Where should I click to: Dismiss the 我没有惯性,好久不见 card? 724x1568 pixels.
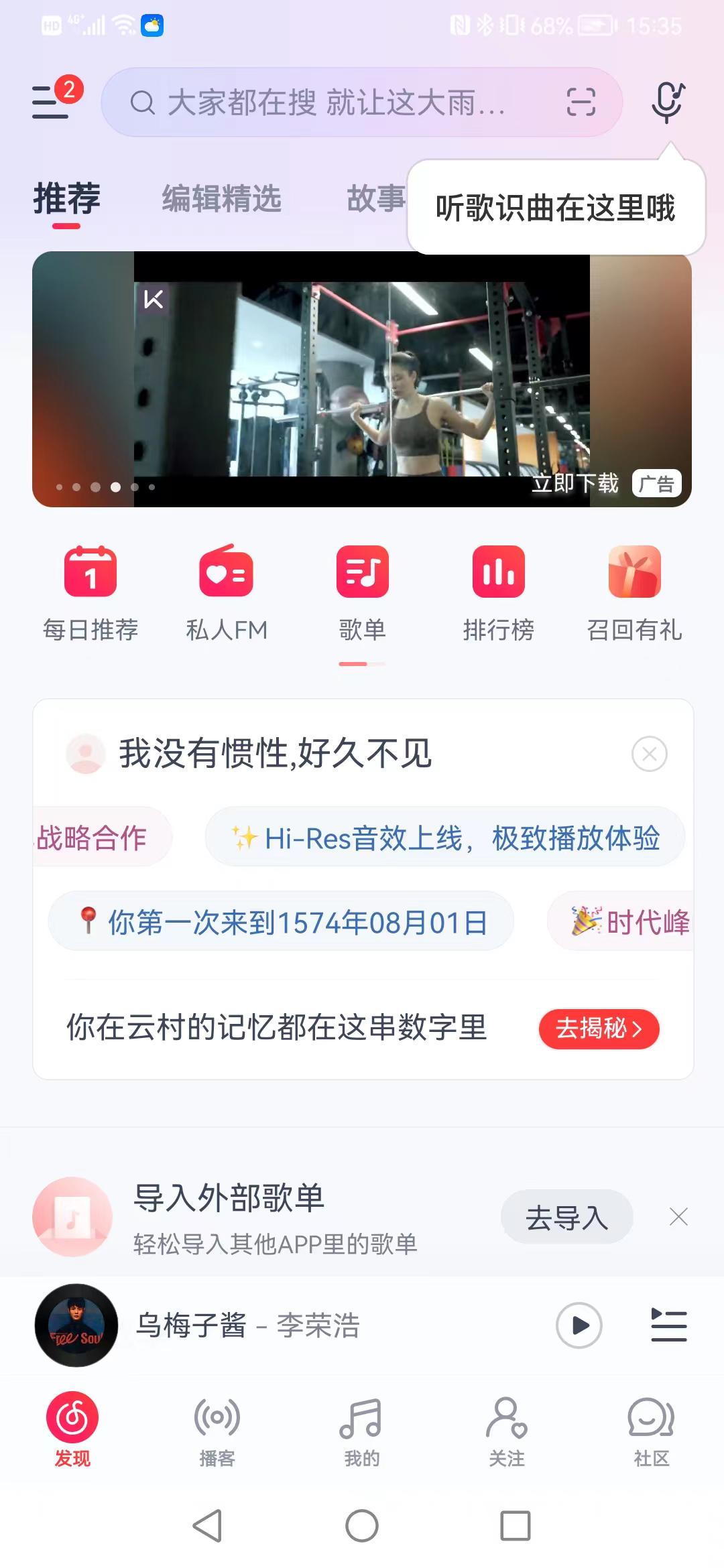[649, 754]
